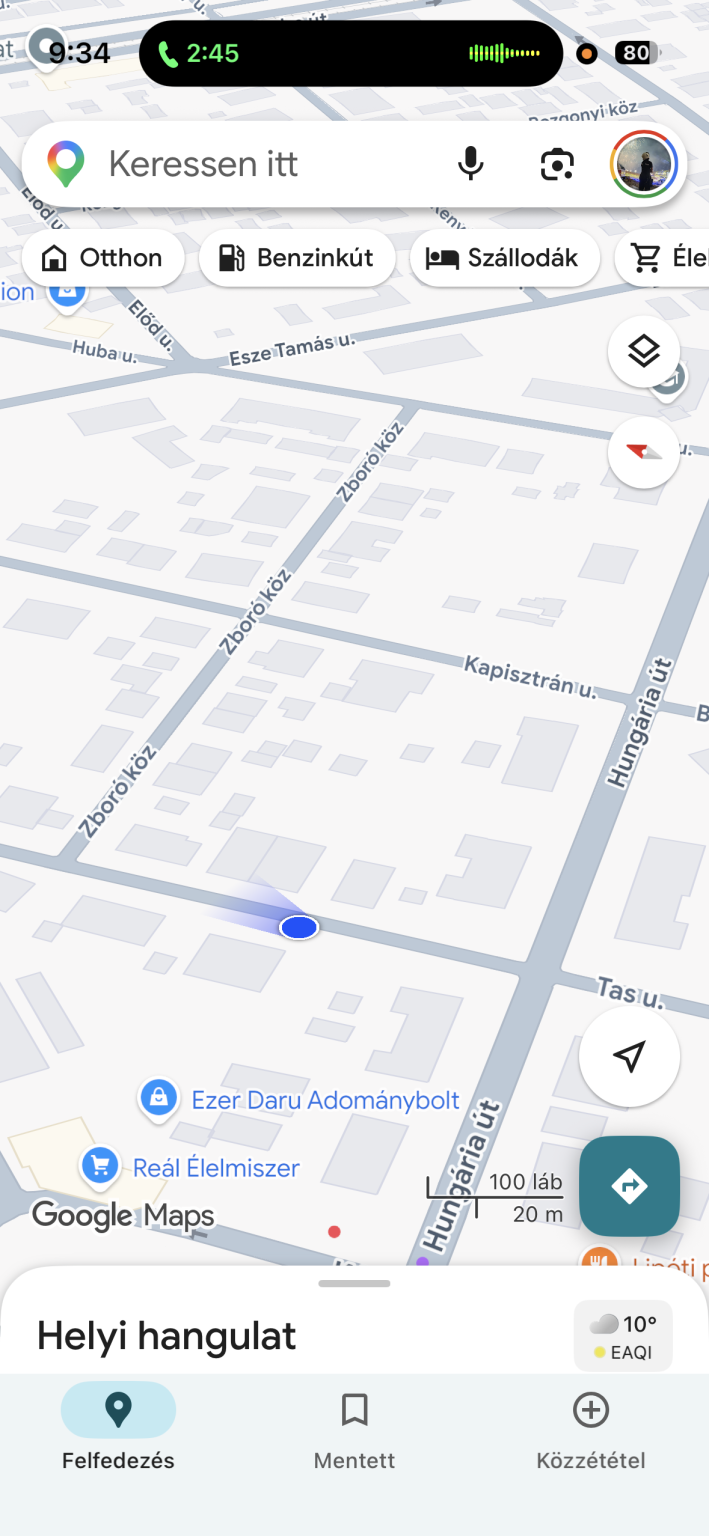Select the Otthon chip

click(102, 258)
